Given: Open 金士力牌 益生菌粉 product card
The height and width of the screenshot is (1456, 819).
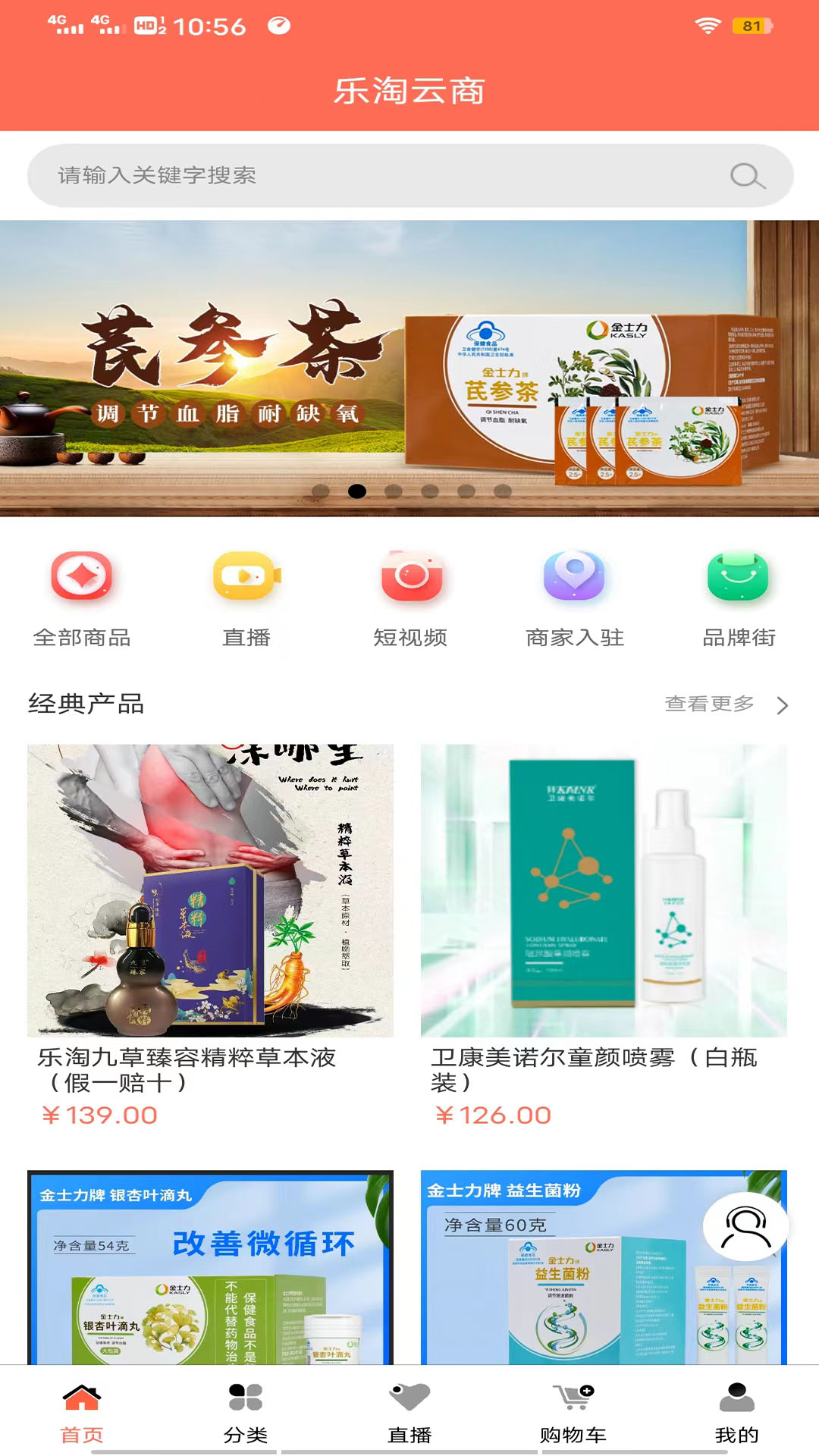Looking at the screenshot, I should tap(561, 1289).
